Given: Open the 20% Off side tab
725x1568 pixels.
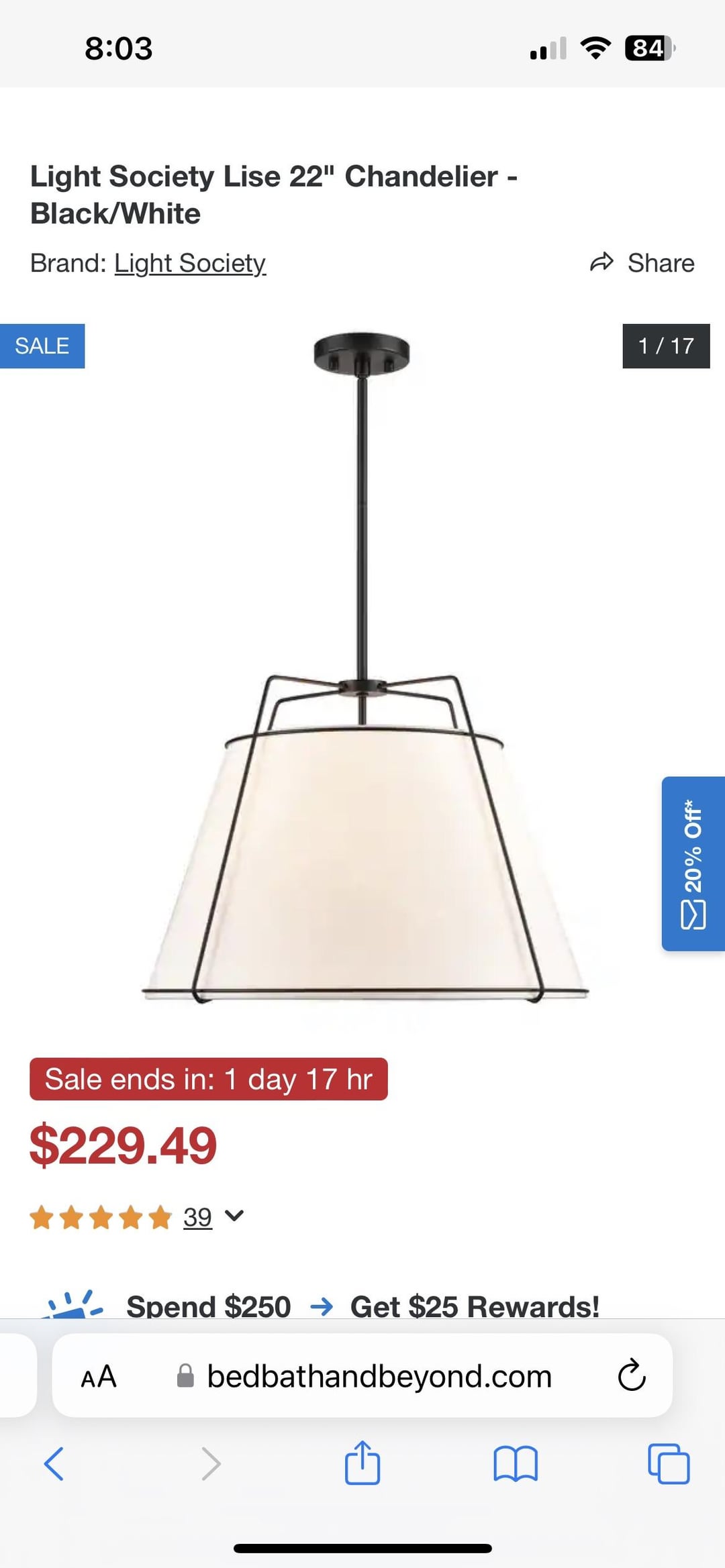Looking at the screenshot, I should pyautogui.click(x=693, y=864).
